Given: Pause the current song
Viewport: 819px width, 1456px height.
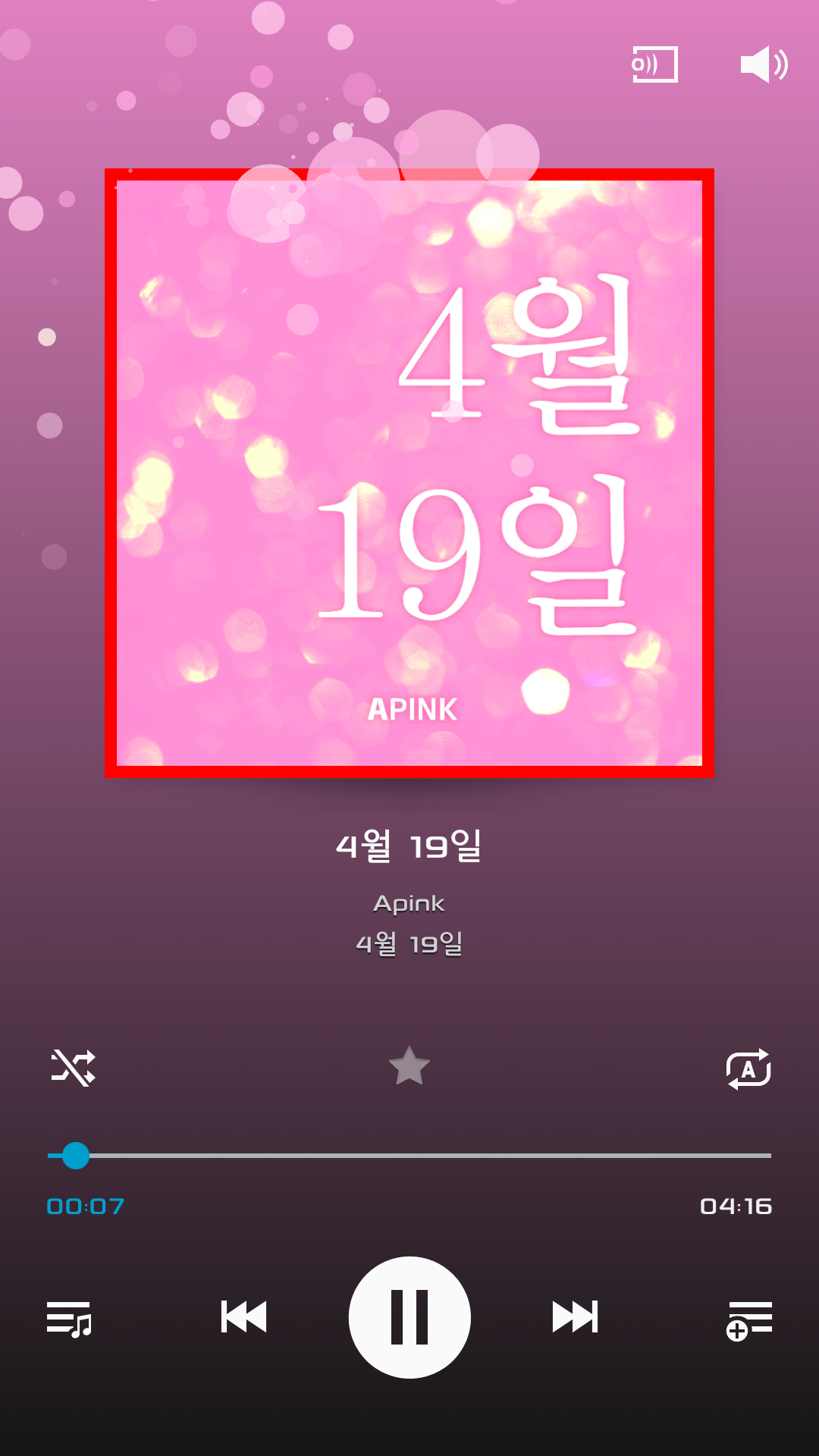Looking at the screenshot, I should point(409,1317).
